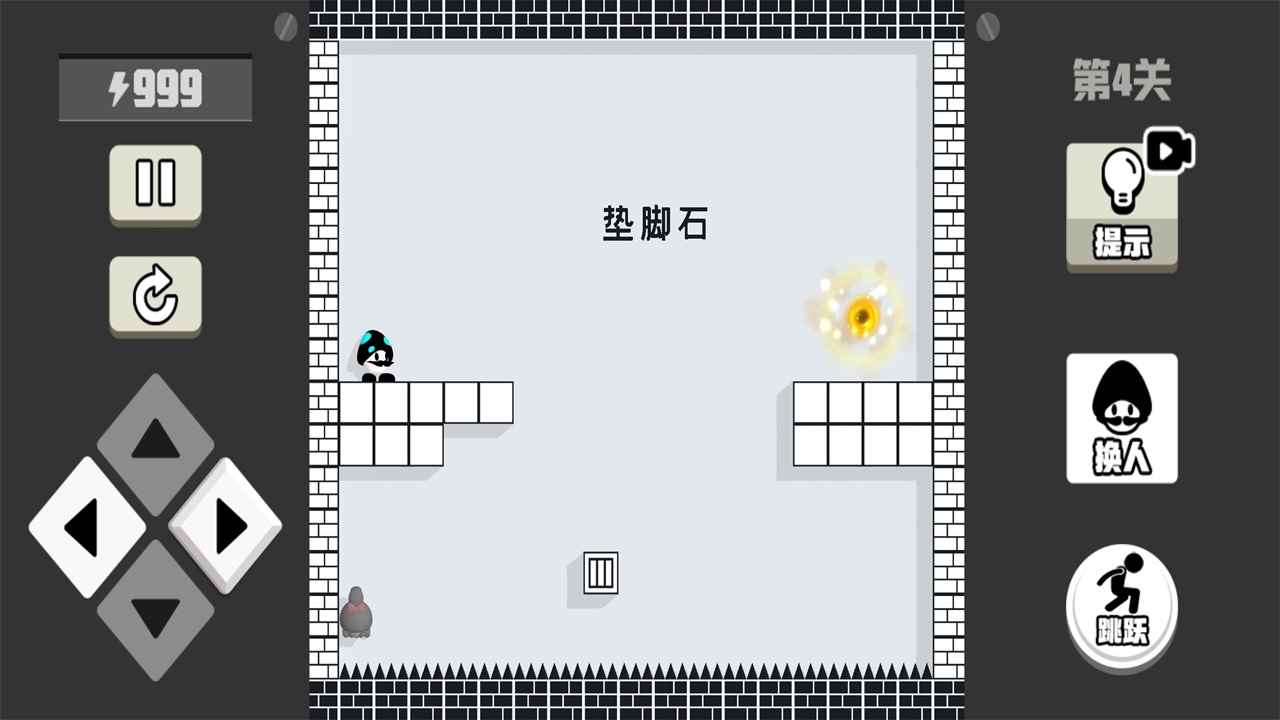
Task: Get a hint via the 提示 button
Action: point(1121,205)
